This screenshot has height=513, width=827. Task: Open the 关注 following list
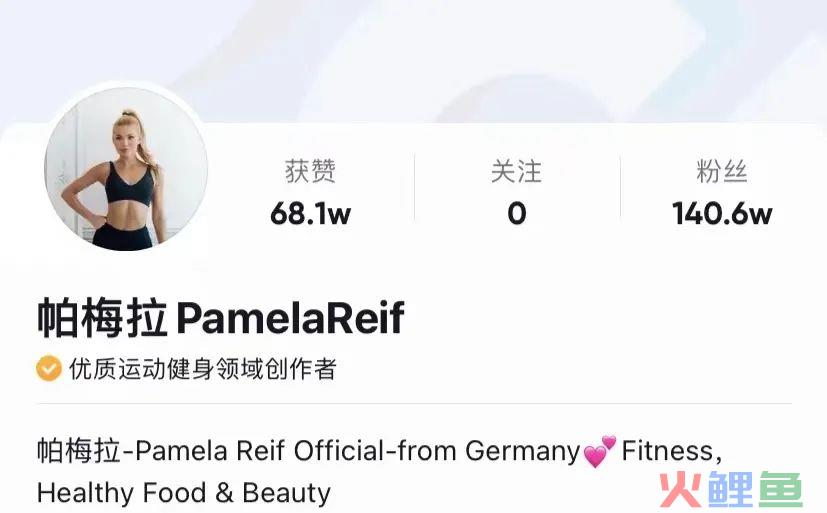point(516,193)
